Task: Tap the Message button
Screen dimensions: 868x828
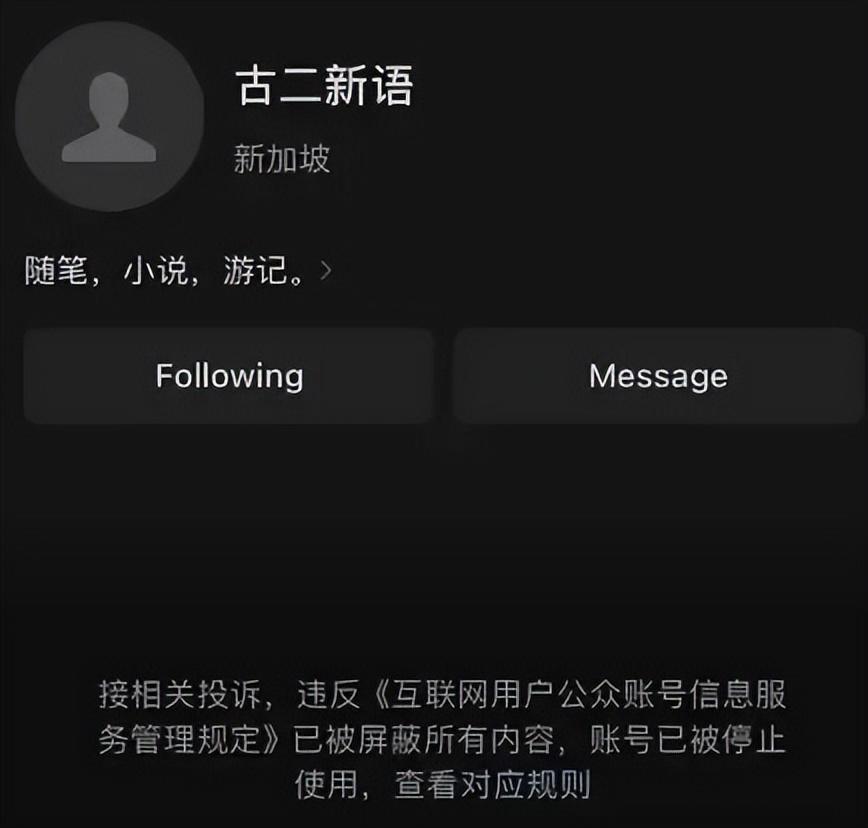Action: pyautogui.click(x=658, y=376)
